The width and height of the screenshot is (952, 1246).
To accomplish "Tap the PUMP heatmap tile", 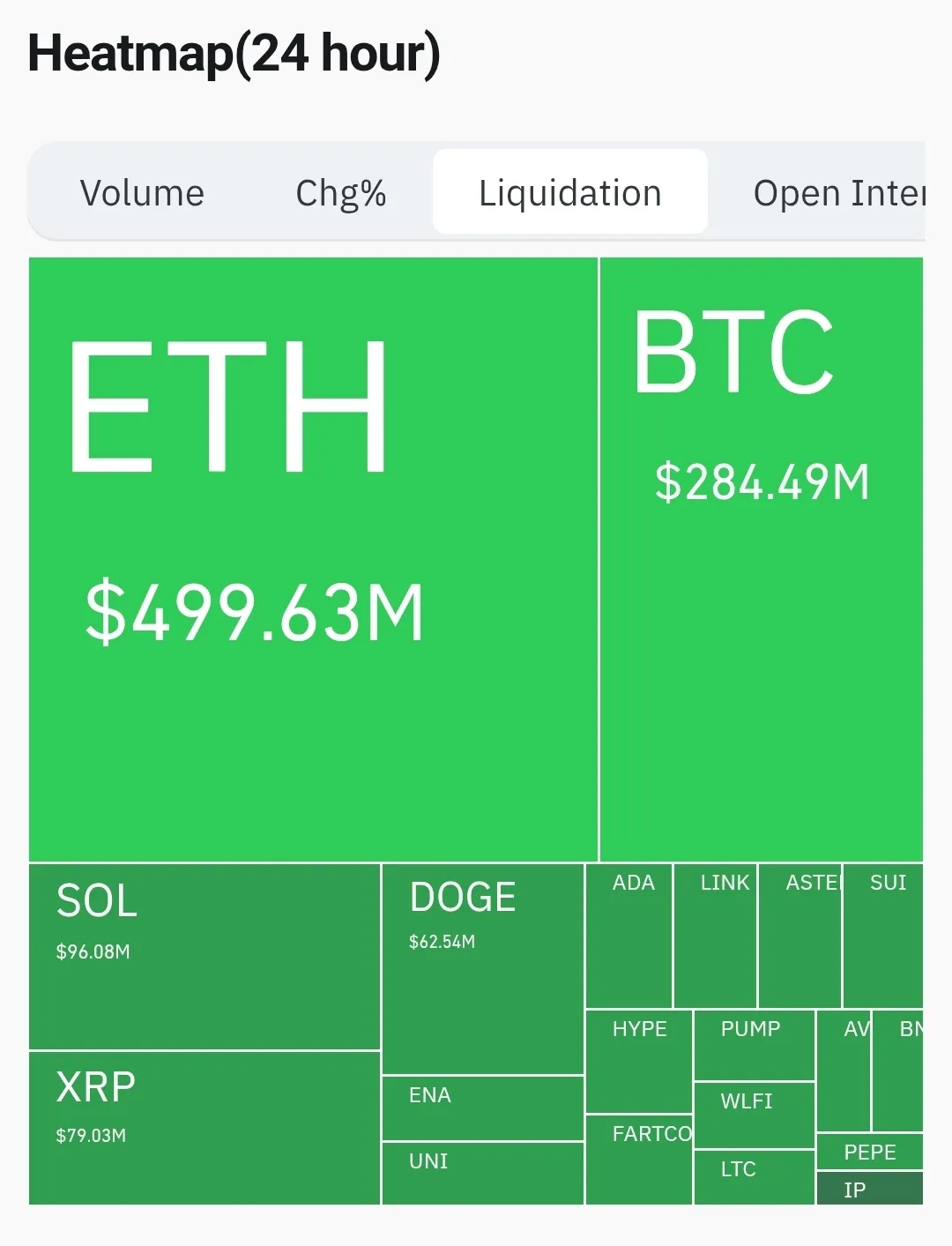I will click(x=754, y=1045).
